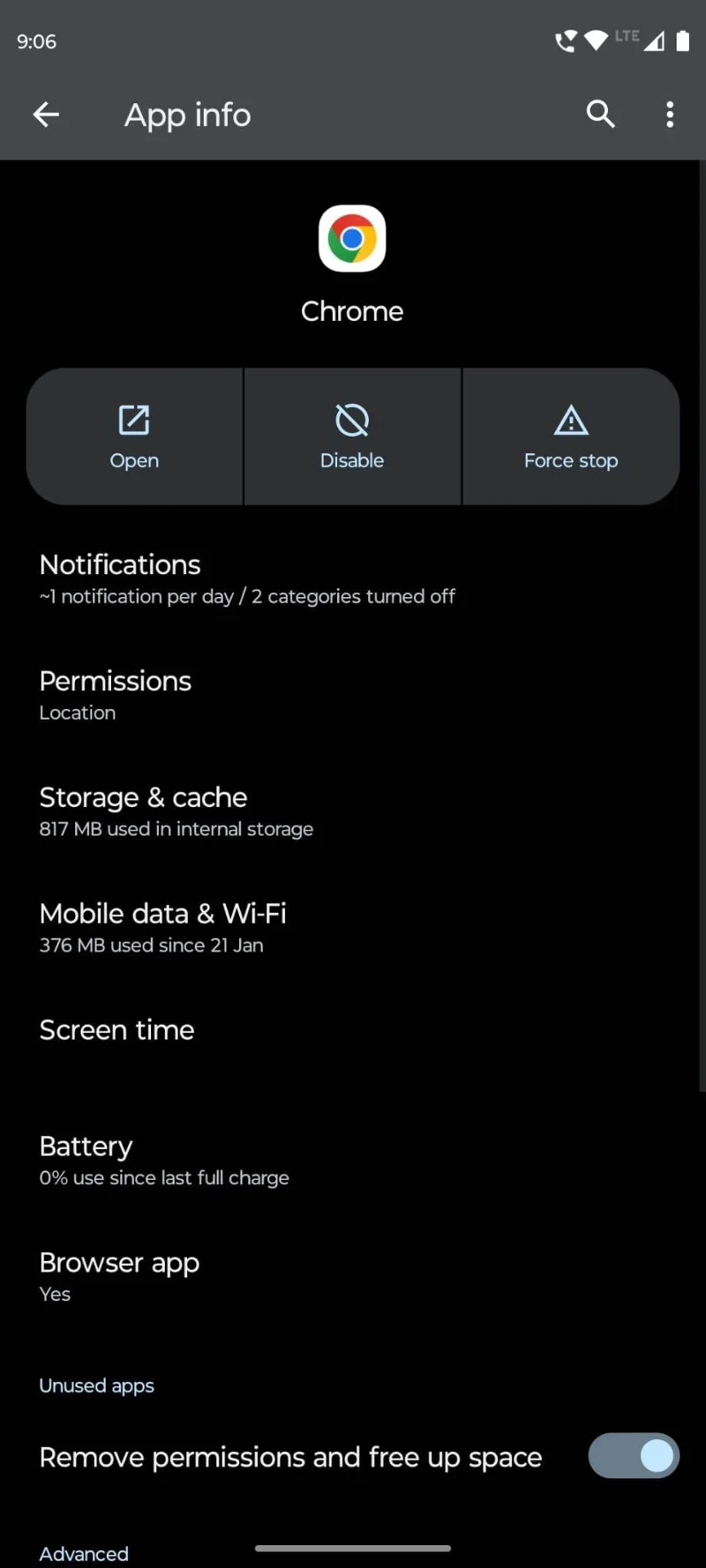This screenshot has width=706, height=1568.
Task: Force stop Chrome
Action: pos(571,437)
